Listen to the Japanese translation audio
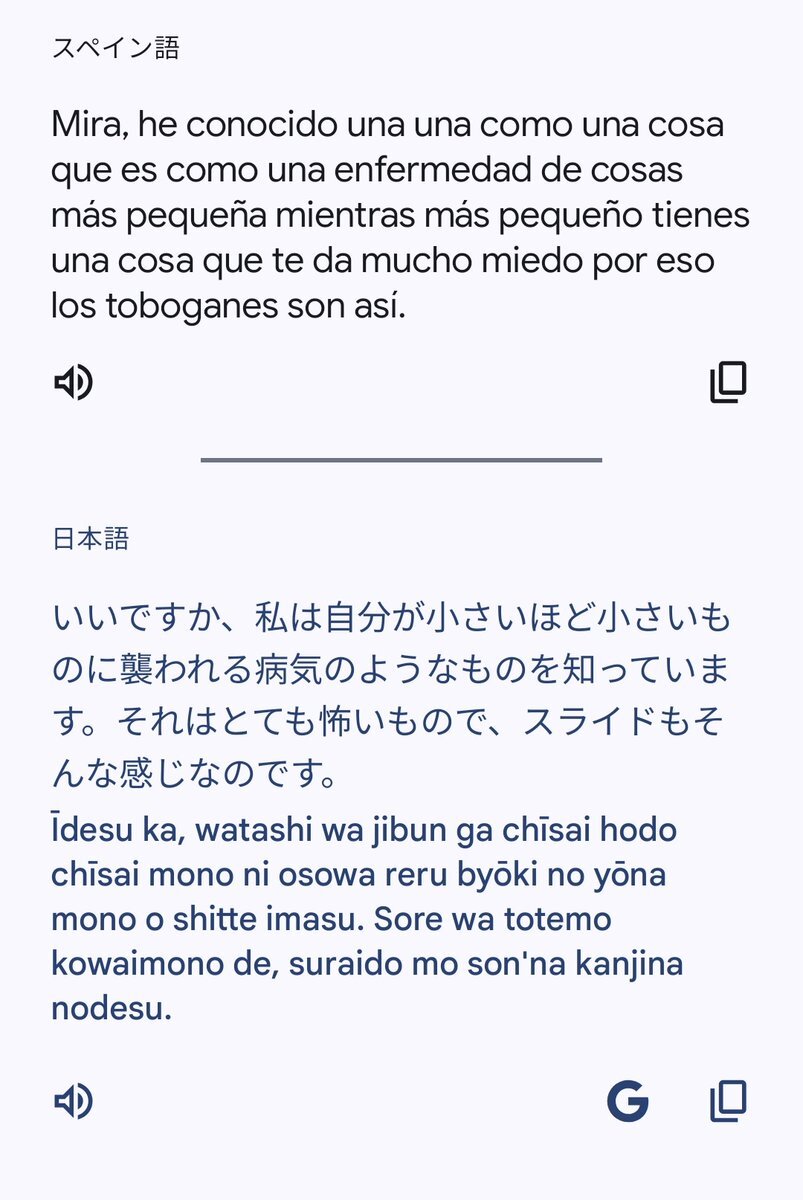This screenshot has height=1200, width=803. pos(73,1101)
